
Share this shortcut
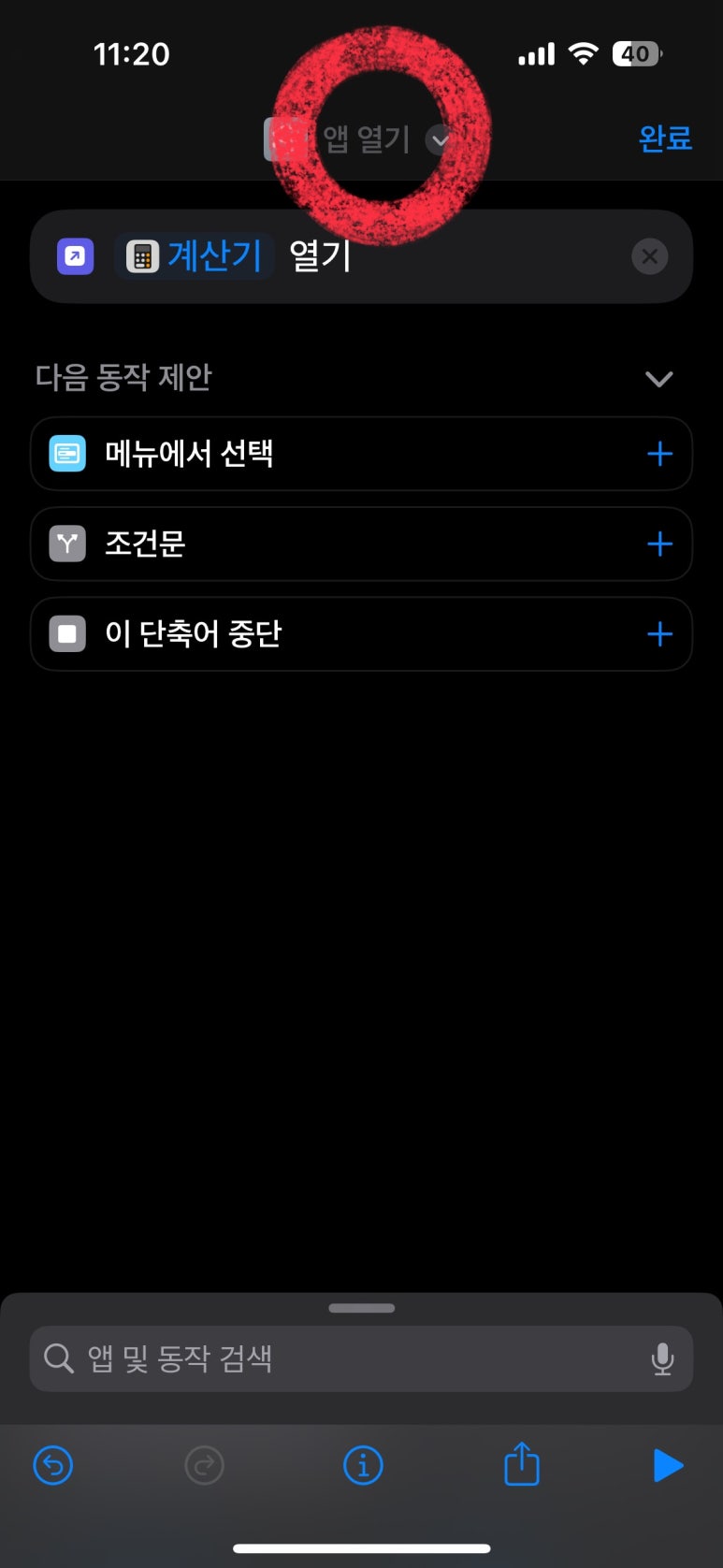tap(522, 1464)
